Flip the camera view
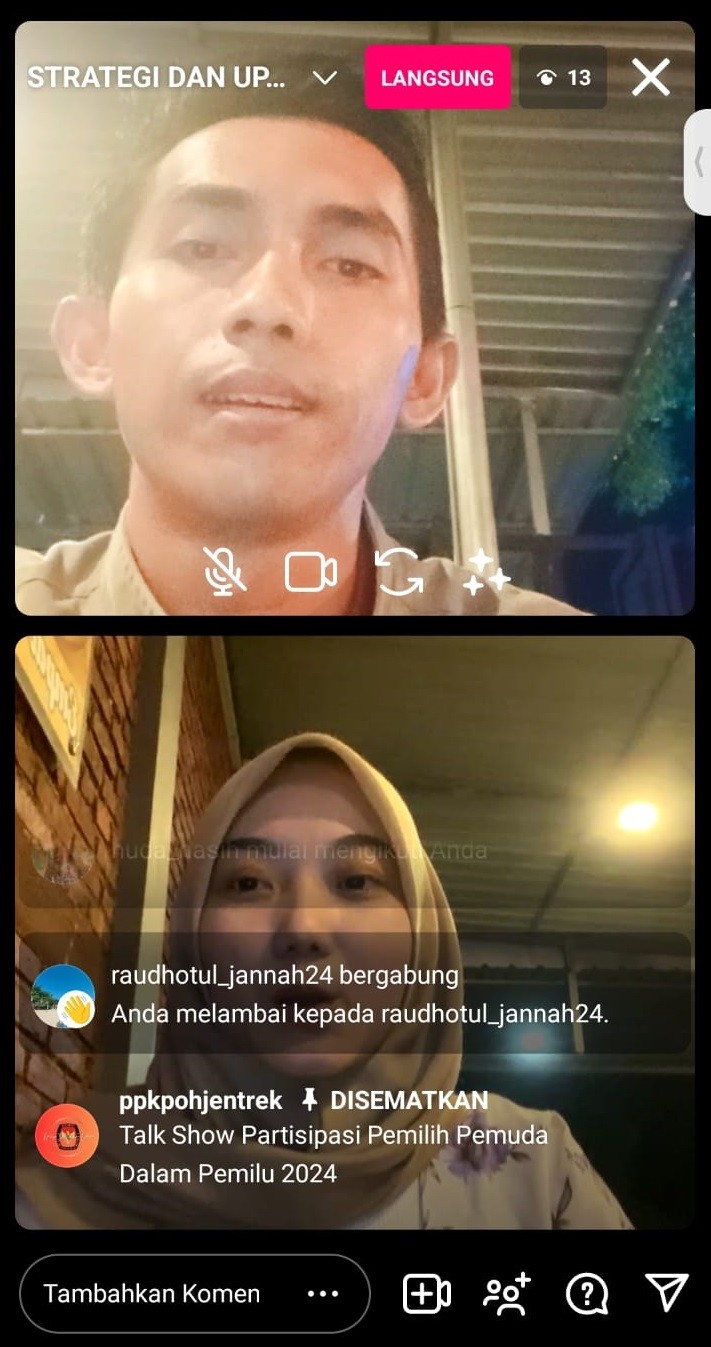The width and height of the screenshot is (711, 1347). pyautogui.click(x=398, y=572)
